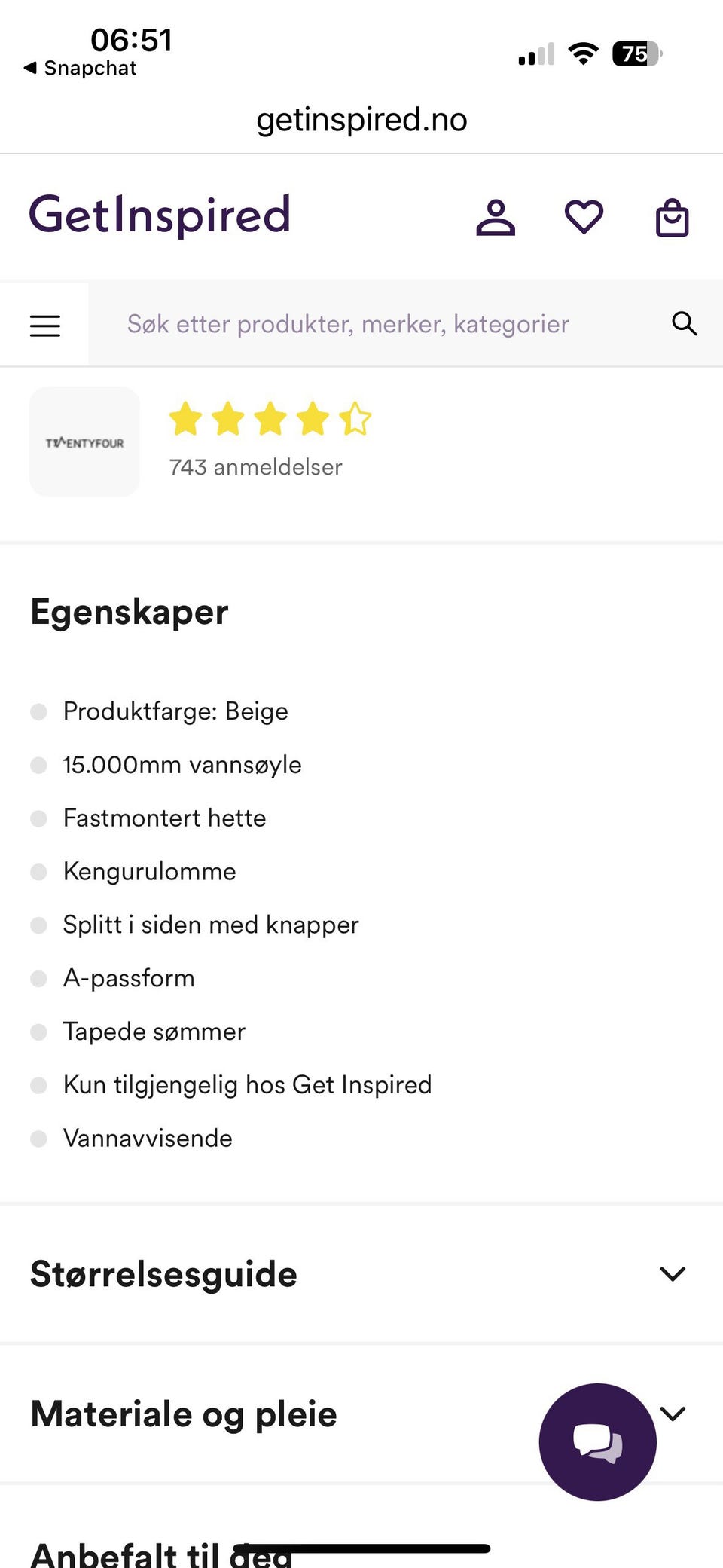Open the hamburger navigation menu
Image resolution: width=723 pixels, height=1568 pixels.
click(44, 324)
